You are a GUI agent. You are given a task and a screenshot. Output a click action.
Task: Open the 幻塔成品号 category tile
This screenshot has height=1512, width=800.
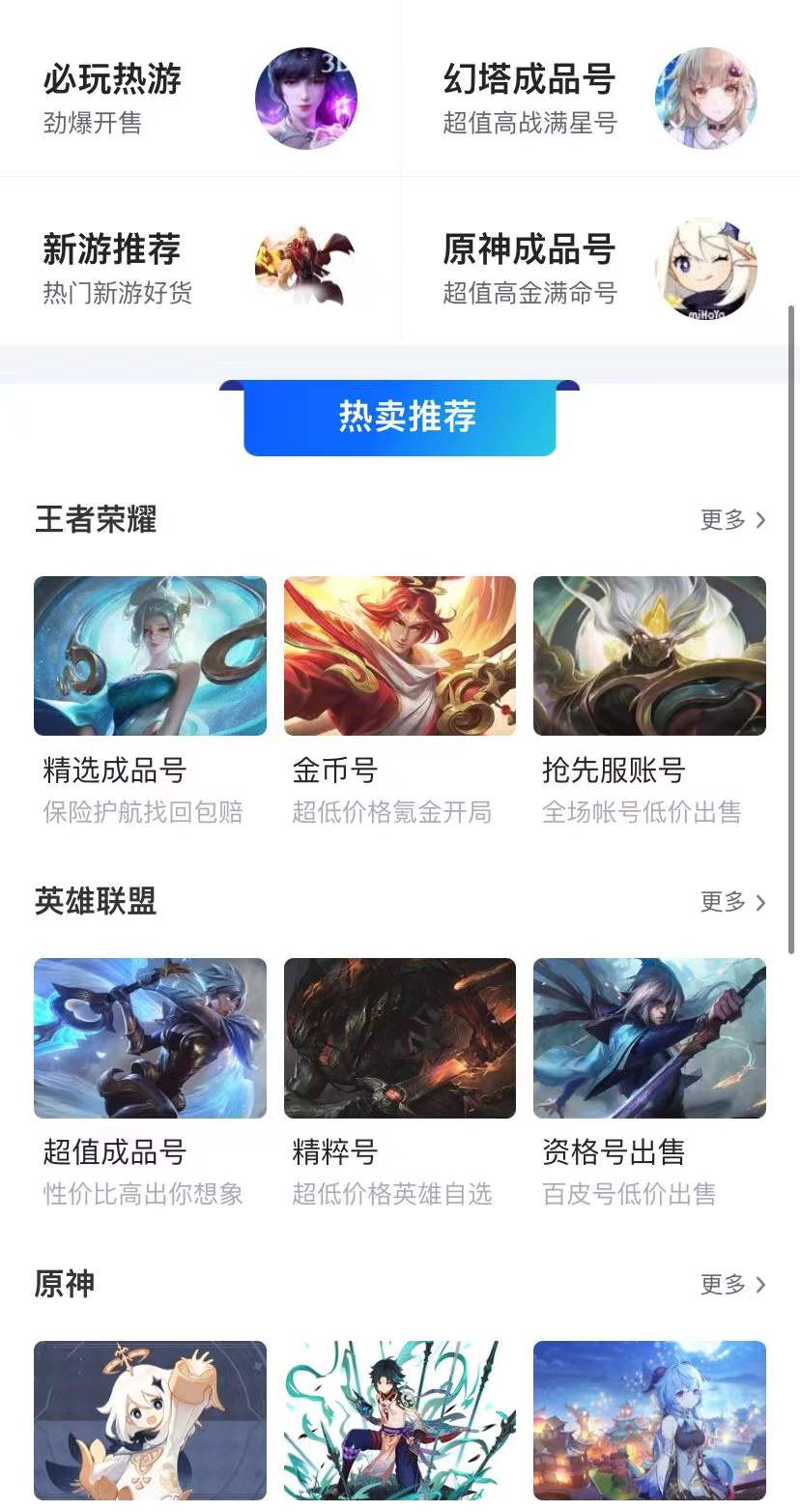tap(599, 97)
